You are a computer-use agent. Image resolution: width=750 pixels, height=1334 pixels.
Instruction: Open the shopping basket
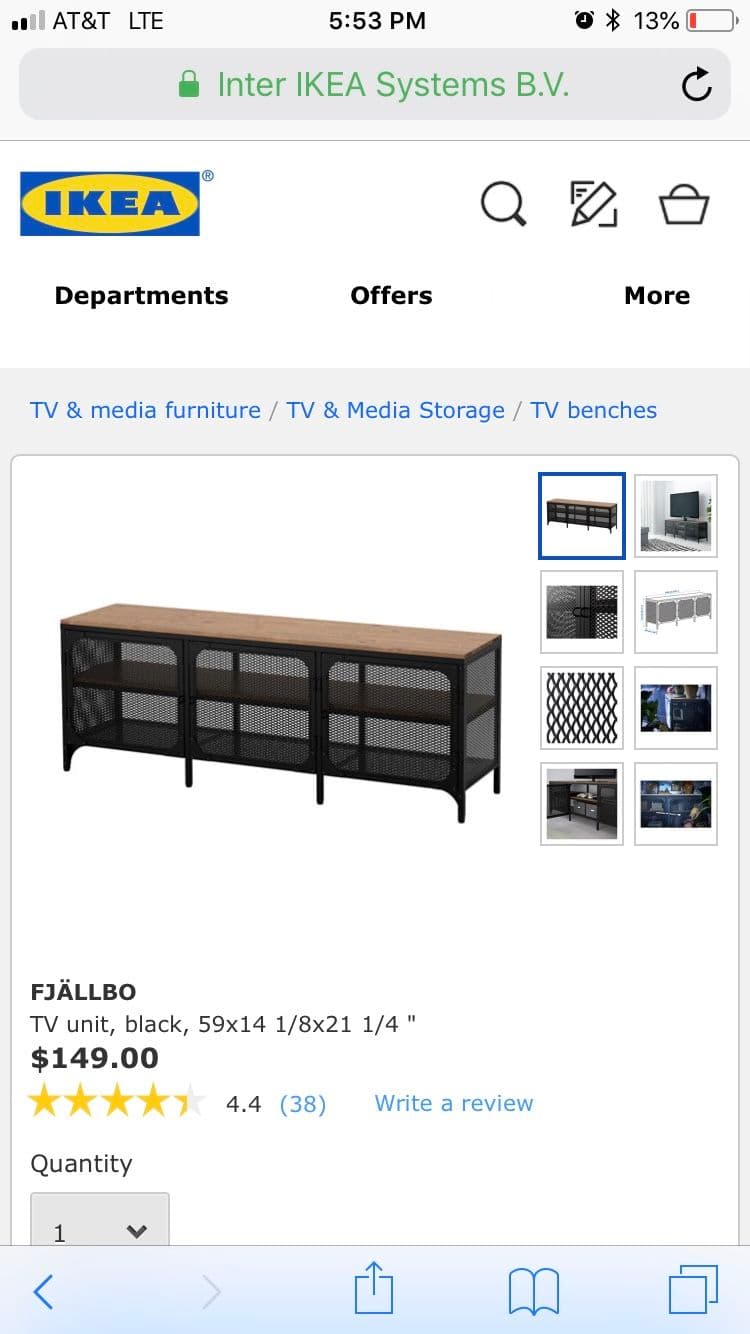pos(684,205)
